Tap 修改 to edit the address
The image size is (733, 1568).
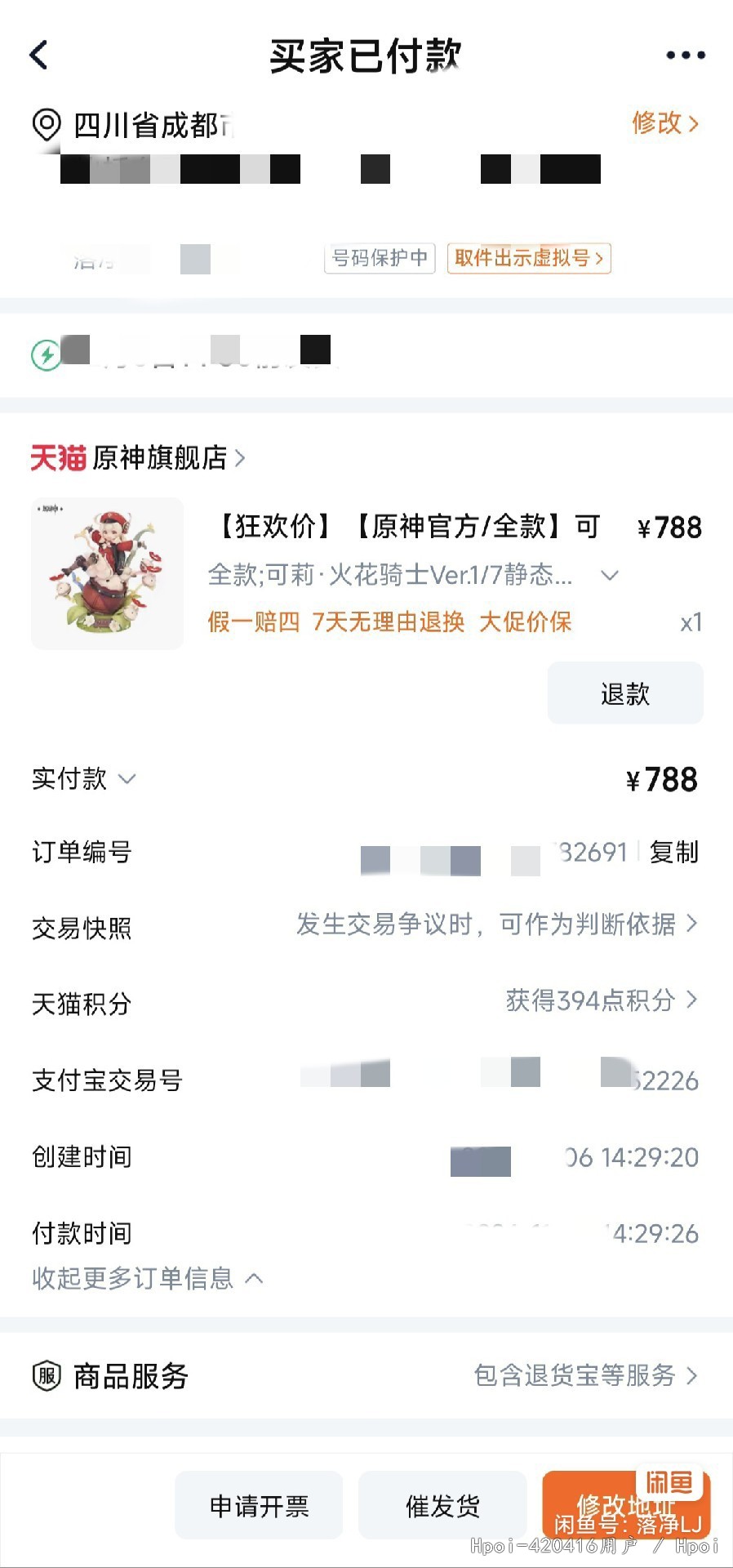click(665, 122)
